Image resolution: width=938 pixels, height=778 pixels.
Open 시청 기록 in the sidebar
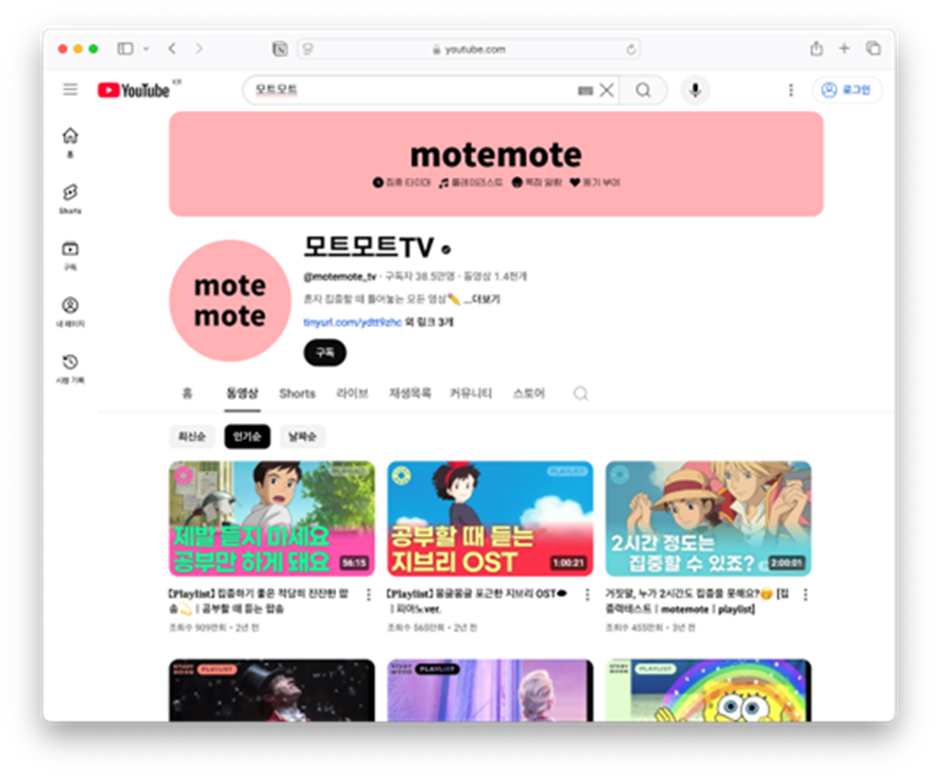pos(70,367)
